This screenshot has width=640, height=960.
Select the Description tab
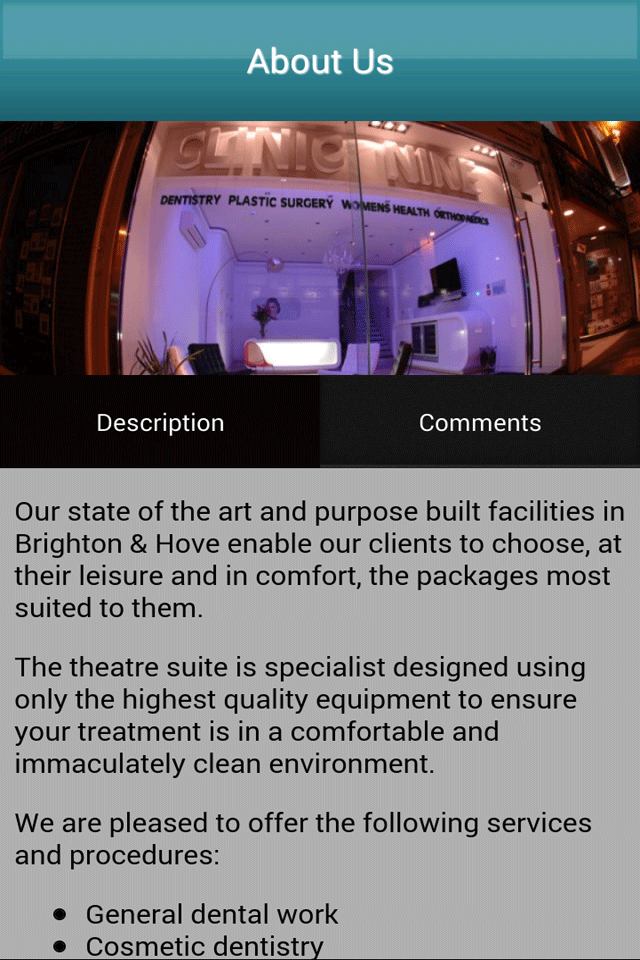[160, 422]
